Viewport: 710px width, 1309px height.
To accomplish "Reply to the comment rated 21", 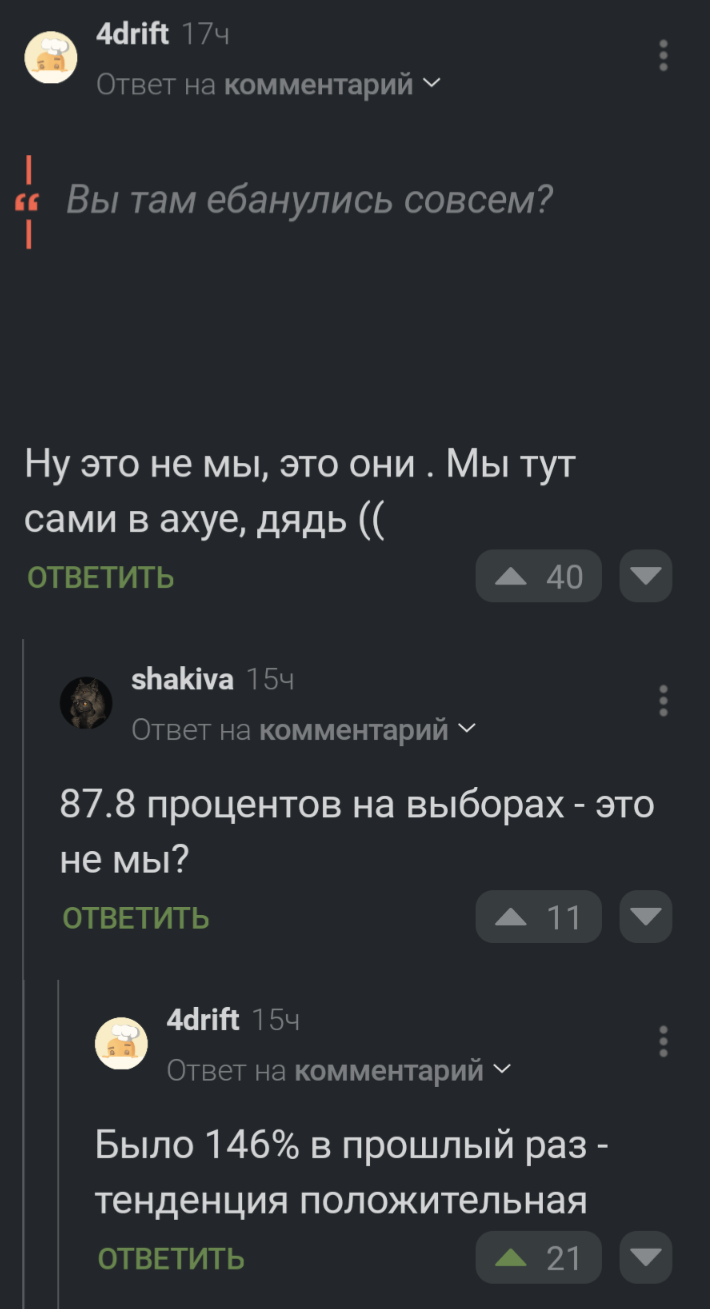I will click(171, 1257).
